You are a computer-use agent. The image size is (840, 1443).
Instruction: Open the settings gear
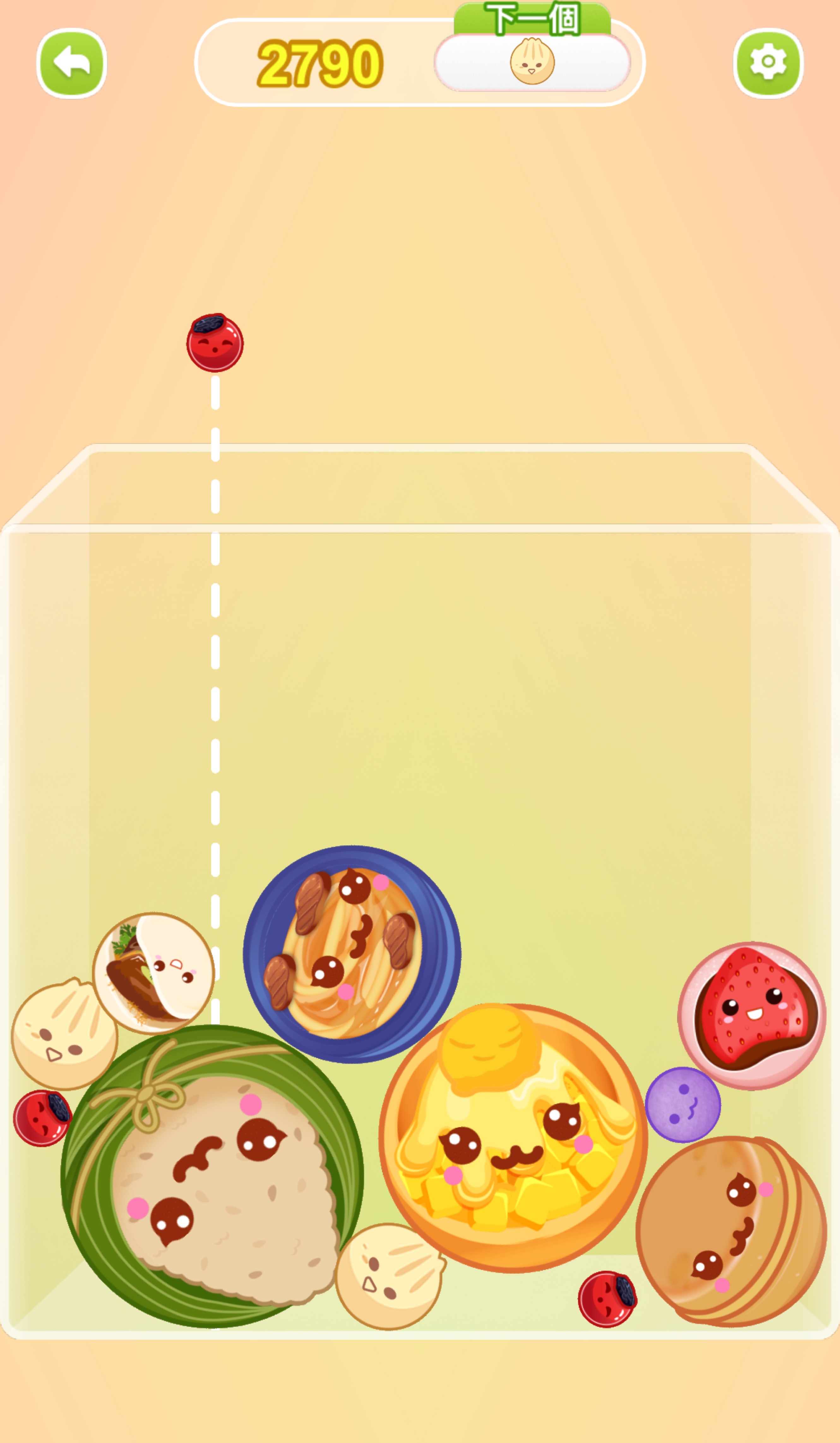coord(768,63)
